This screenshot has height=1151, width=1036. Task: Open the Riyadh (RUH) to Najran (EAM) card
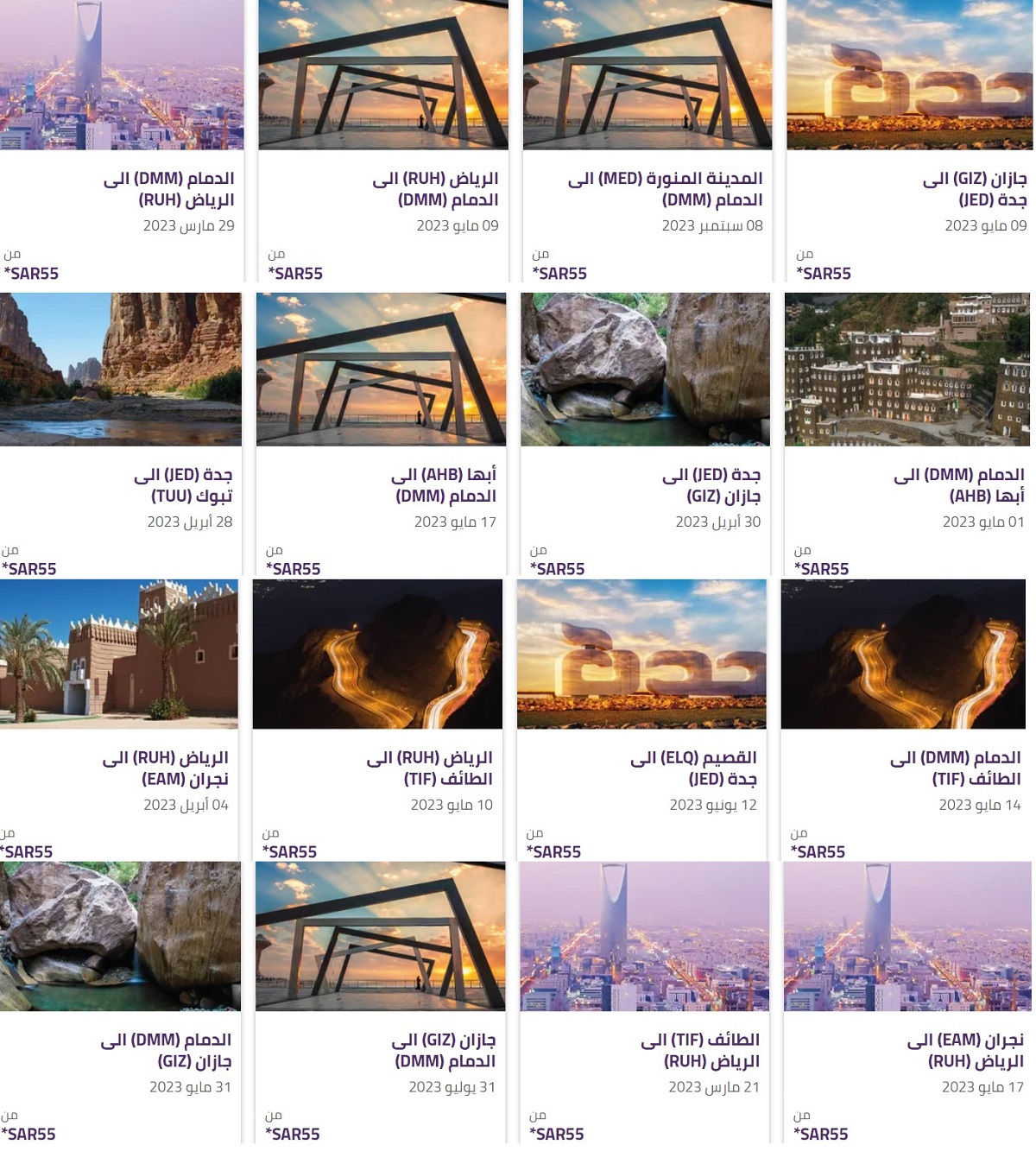tap(166, 768)
